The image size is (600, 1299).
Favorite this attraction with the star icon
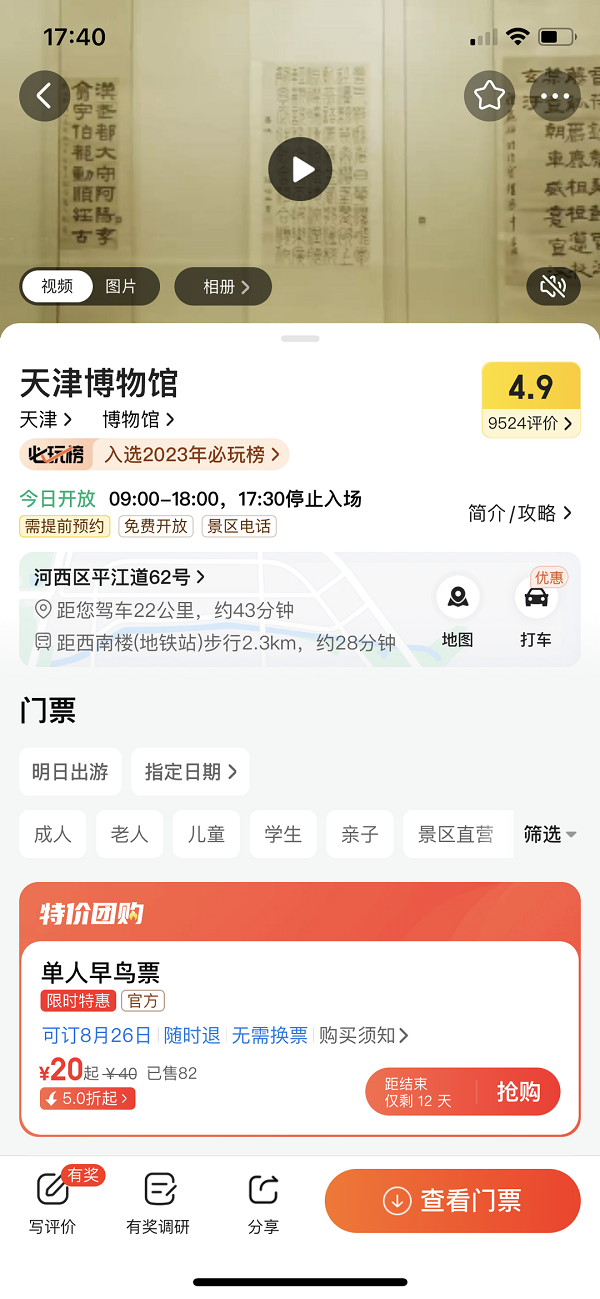(x=489, y=96)
